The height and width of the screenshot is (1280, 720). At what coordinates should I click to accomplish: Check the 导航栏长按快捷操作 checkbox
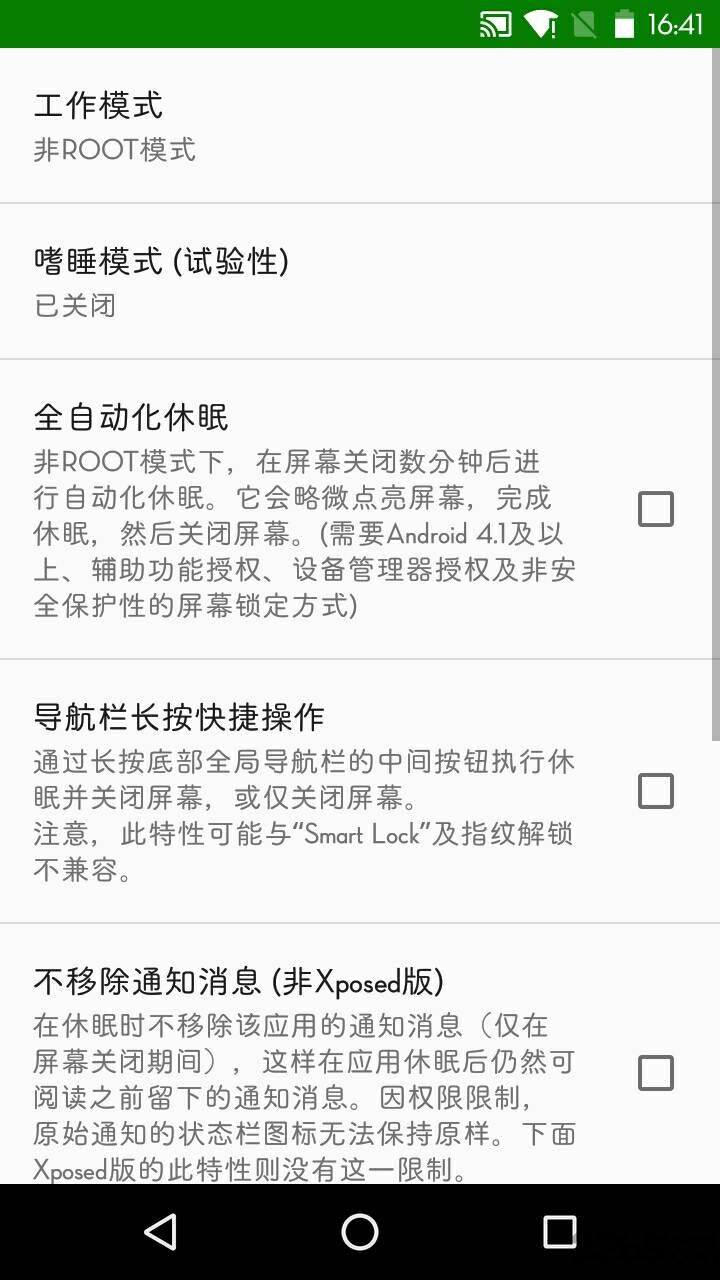pyautogui.click(x=656, y=791)
